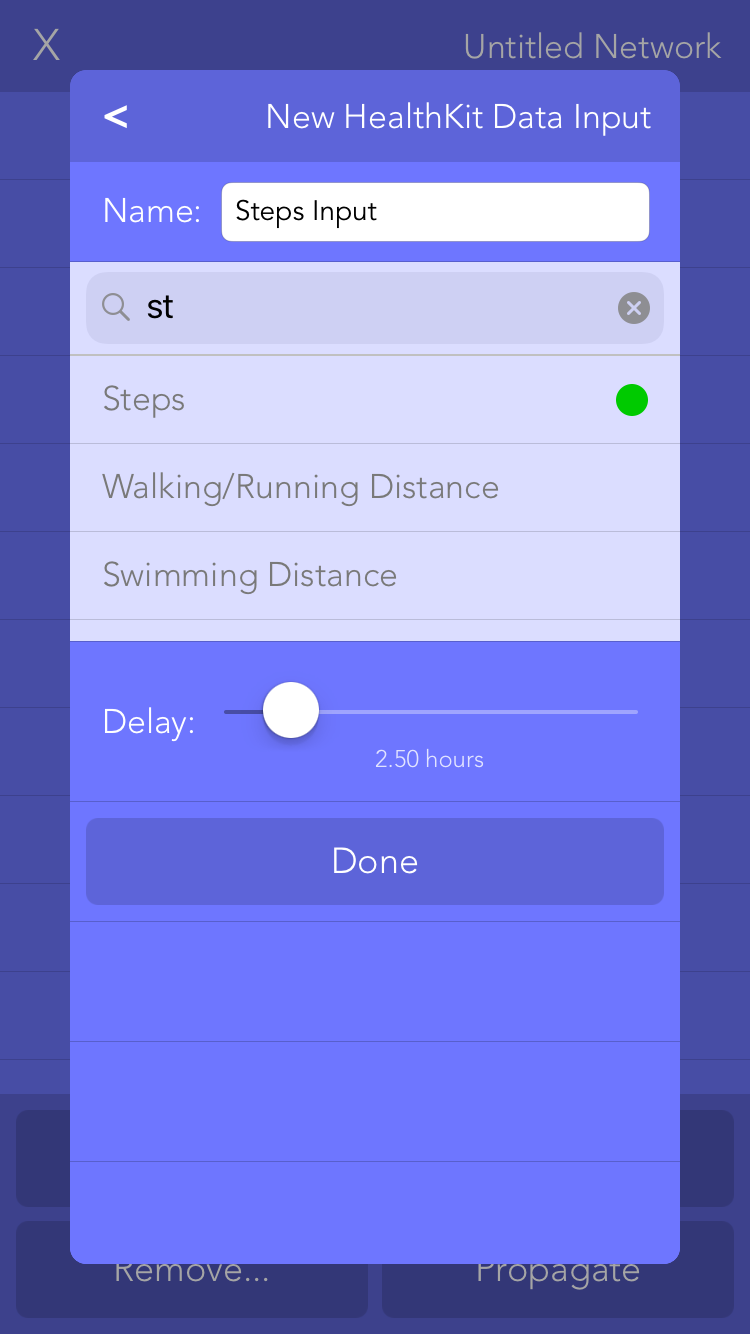
Task: Go back with the left arrow
Action: [x=116, y=117]
